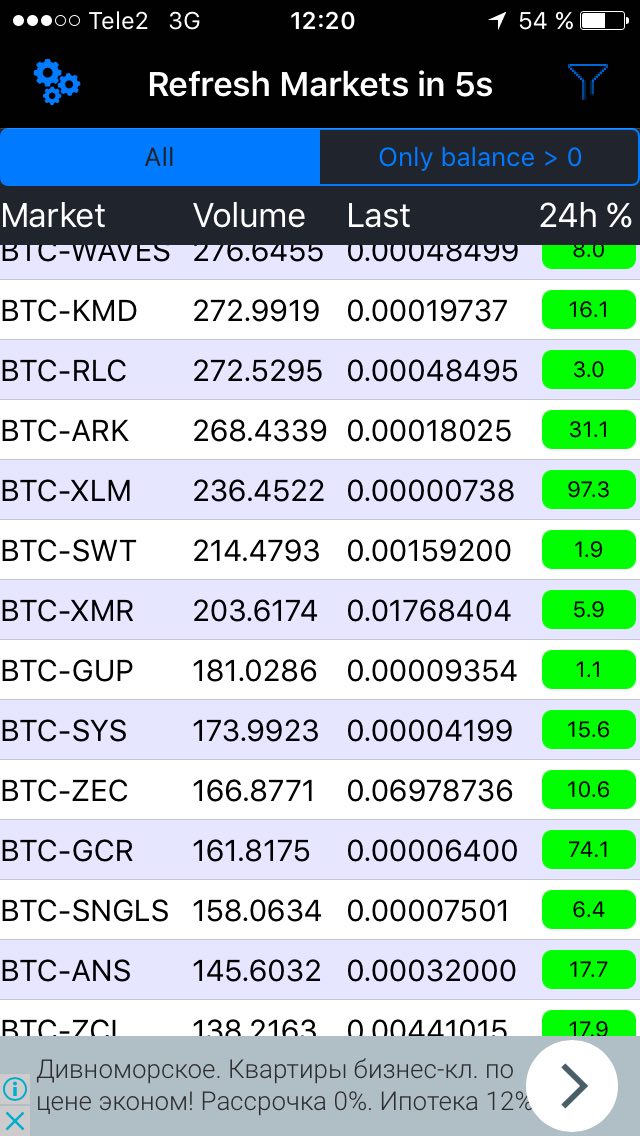
Task: Open the BTC-SYS market row
Action: (320, 731)
